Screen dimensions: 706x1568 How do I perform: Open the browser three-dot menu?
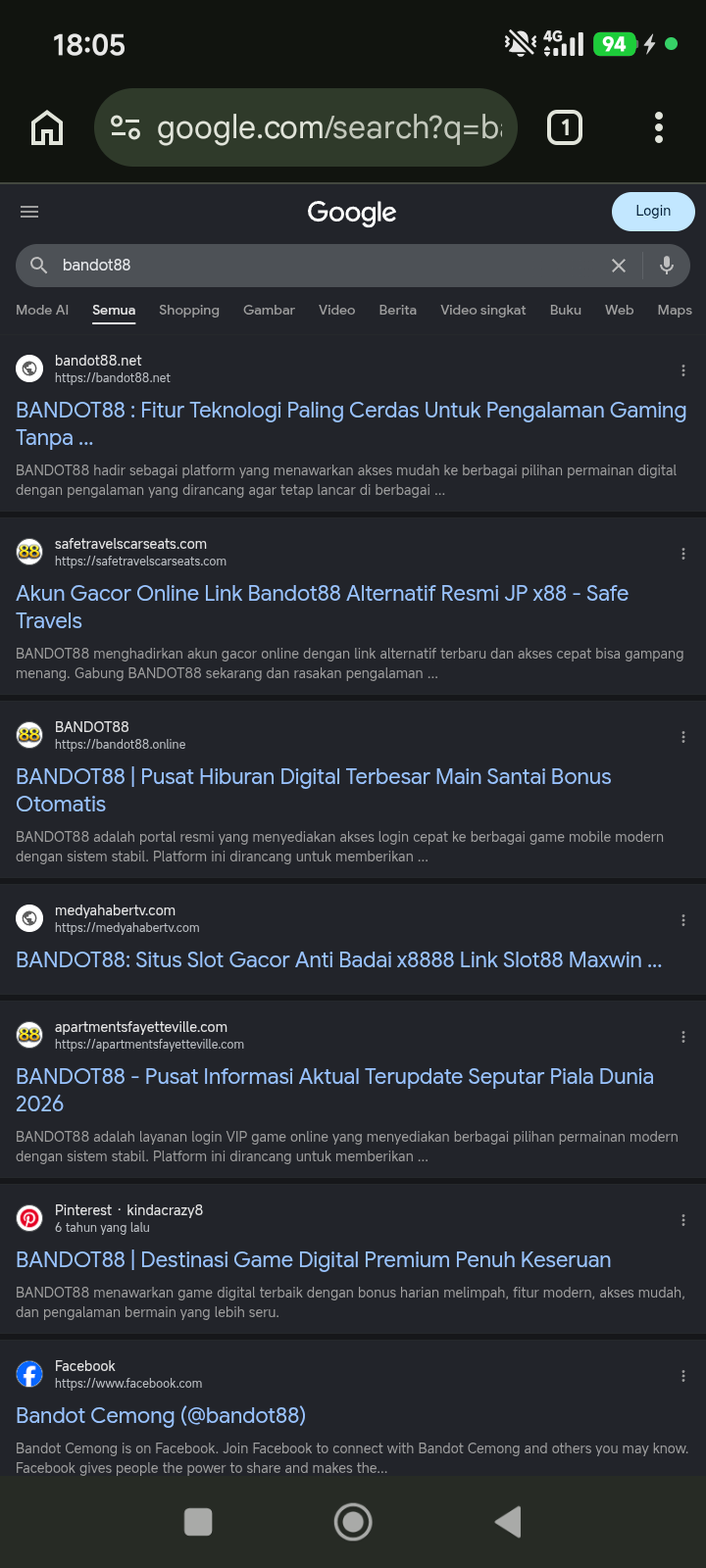[659, 127]
